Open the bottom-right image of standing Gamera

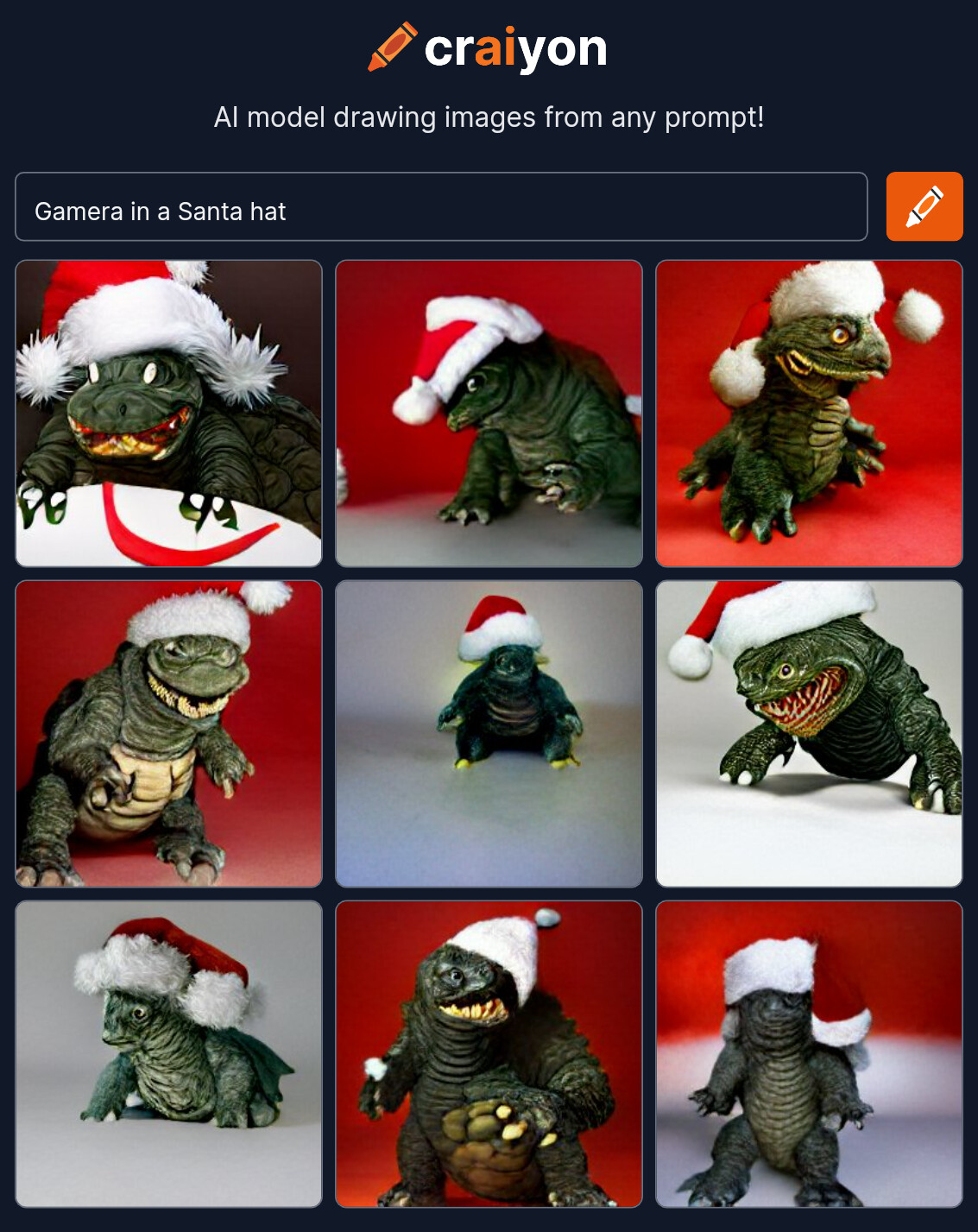click(x=809, y=1054)
